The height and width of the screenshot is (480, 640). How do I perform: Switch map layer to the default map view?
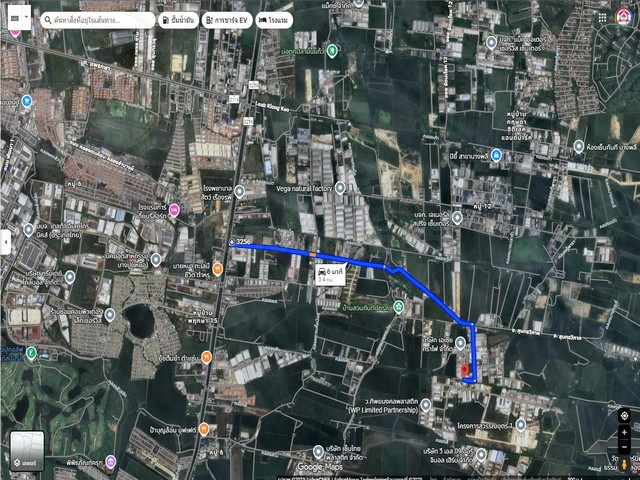pos(27,449)
